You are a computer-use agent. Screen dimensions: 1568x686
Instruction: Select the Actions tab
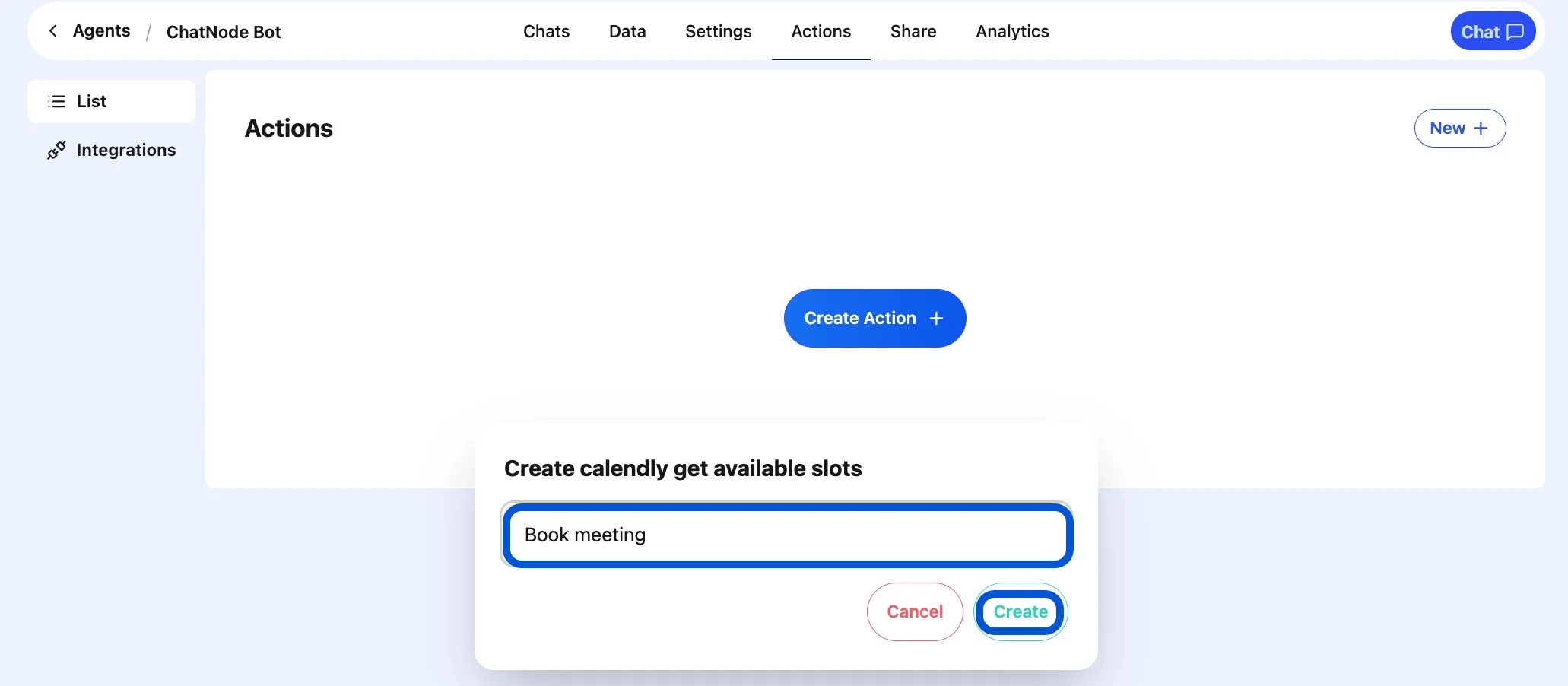coord(821,31)
